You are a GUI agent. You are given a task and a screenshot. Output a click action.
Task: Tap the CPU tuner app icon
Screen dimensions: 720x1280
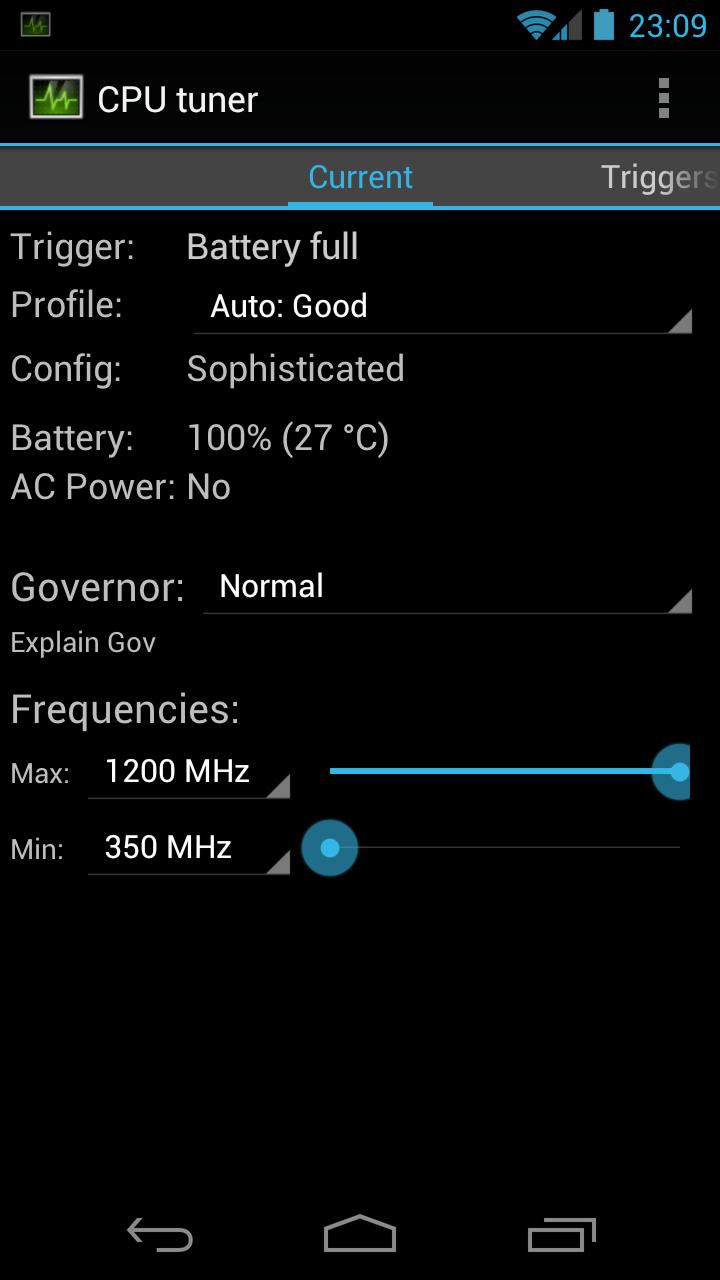point(56,99)
